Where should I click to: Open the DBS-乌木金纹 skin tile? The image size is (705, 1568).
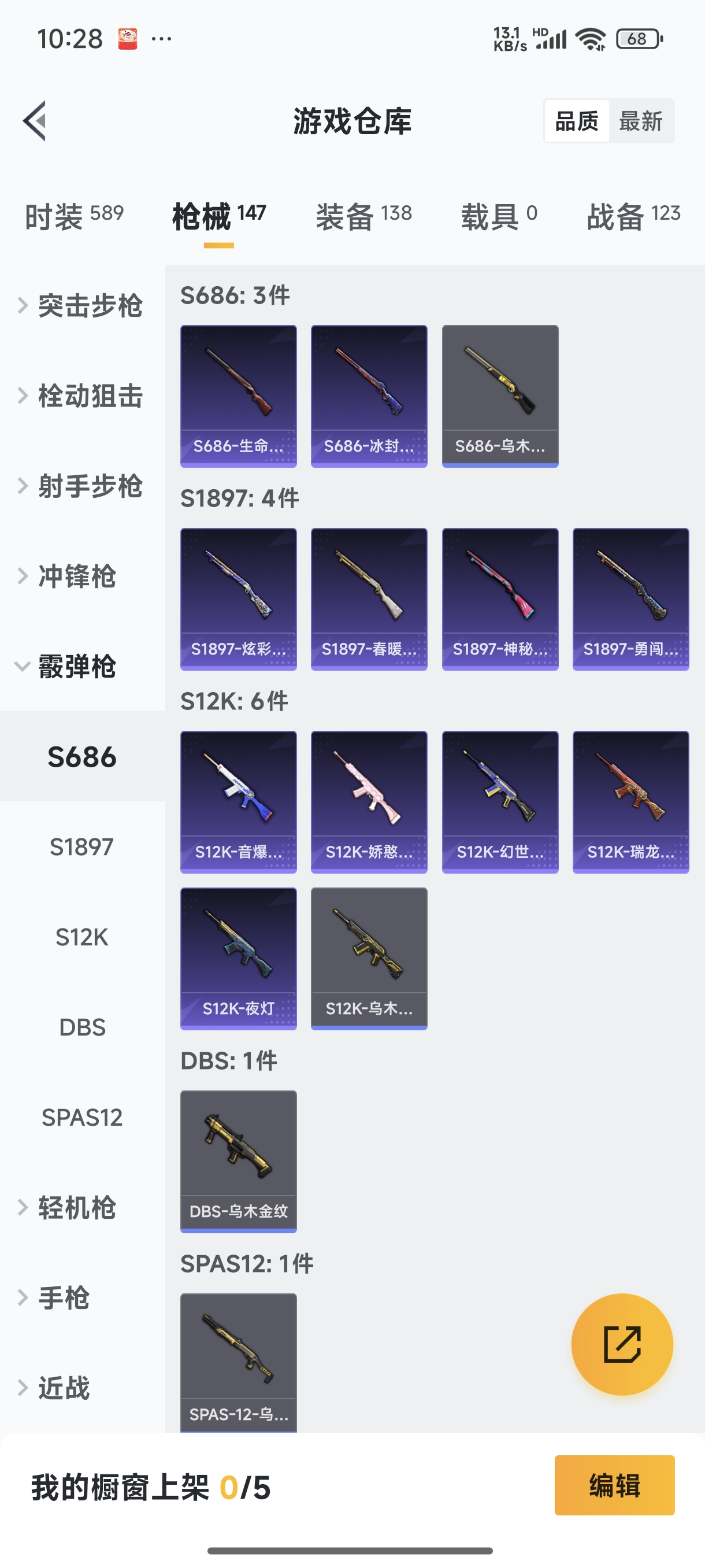click(x=239, y=1162)
